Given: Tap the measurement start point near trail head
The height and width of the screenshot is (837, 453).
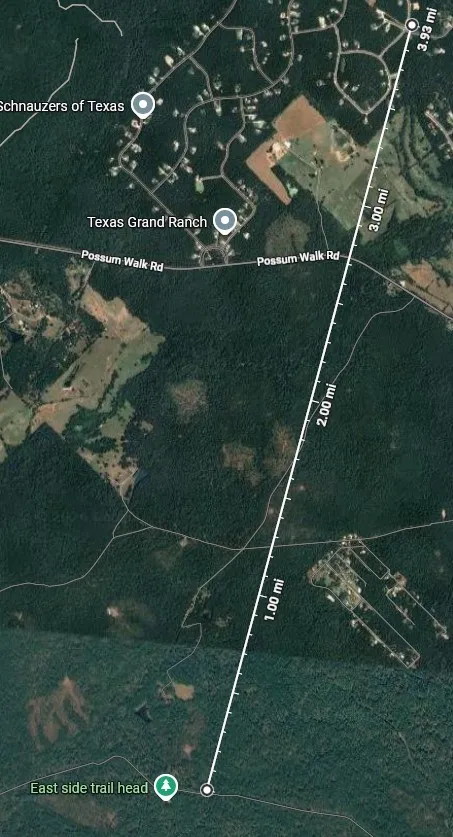Looking at the screenshot, I should click(x=207, y=789).
